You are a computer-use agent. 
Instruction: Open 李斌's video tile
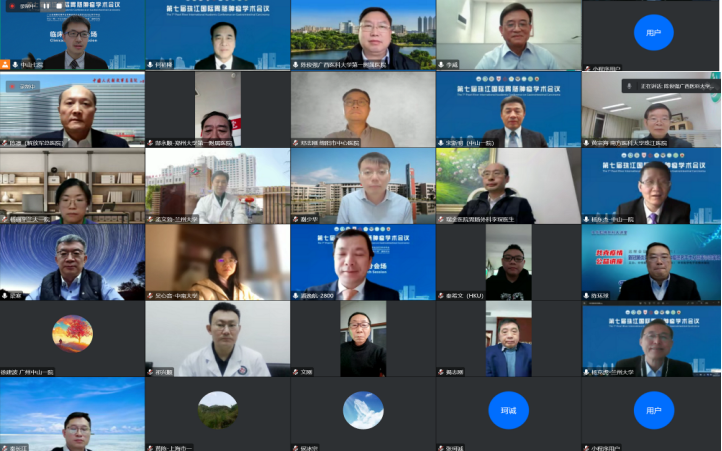coord(508,35)
